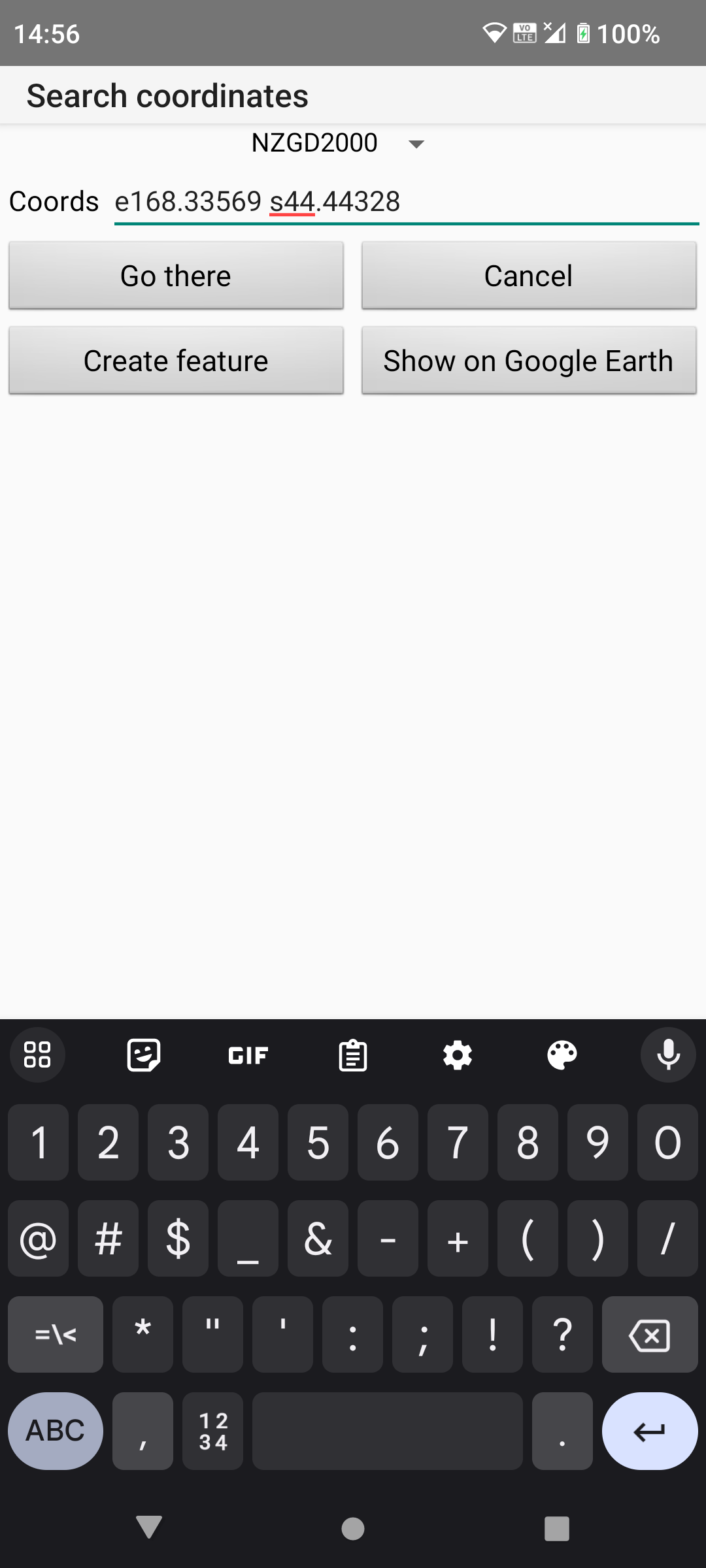The width and height of the screenshot is (706, 1568).
Task: Show the coordinates on Google Earth
Action: click(528, 360)
